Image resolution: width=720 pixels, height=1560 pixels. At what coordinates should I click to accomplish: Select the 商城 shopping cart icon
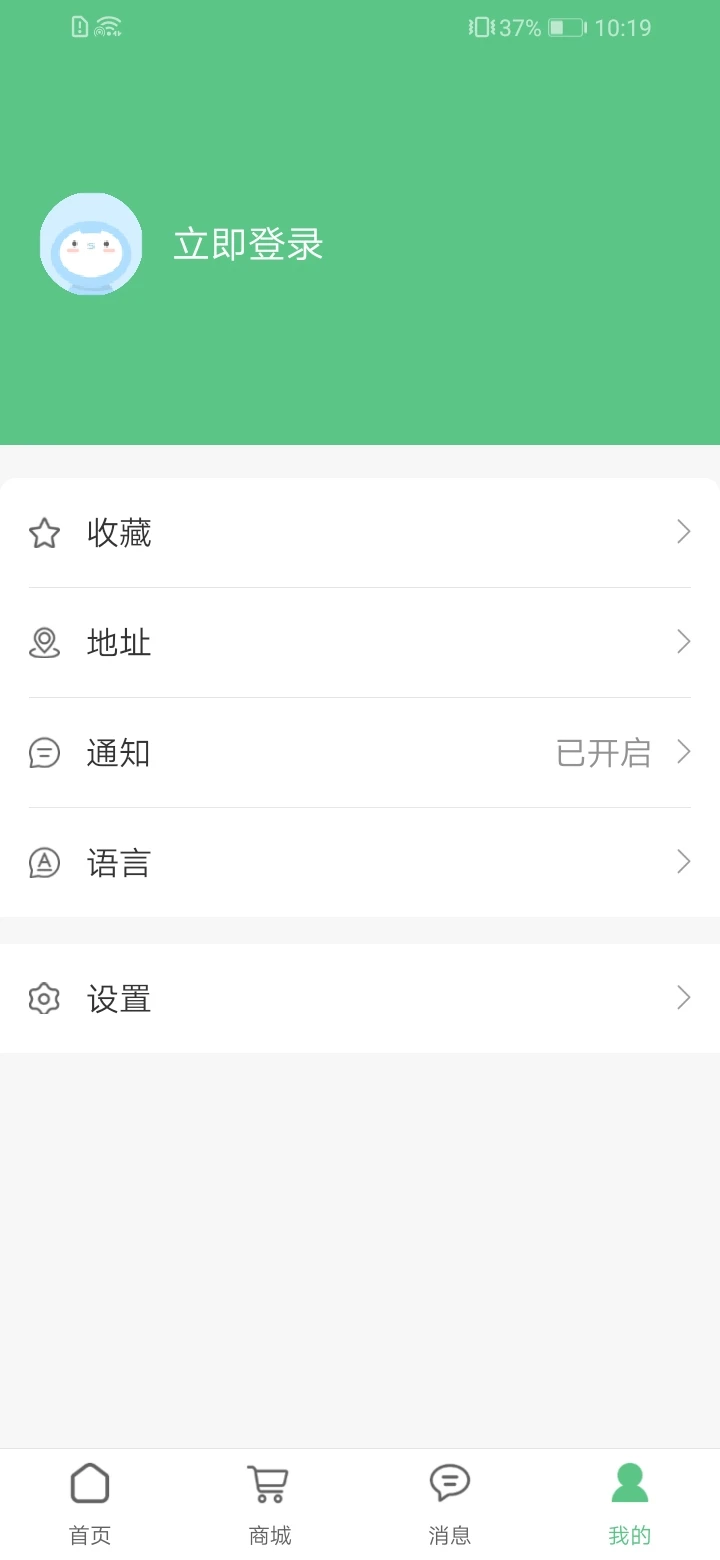coord(269,1485)
